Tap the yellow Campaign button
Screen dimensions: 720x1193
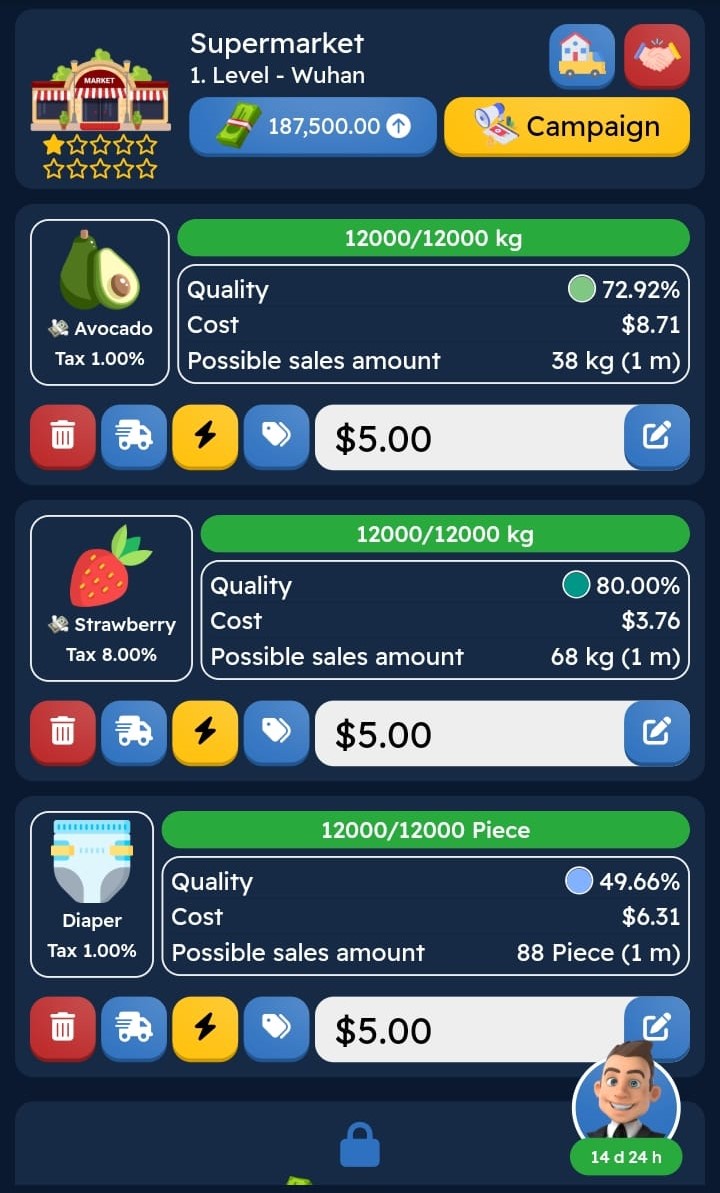(x=567, y=126)
